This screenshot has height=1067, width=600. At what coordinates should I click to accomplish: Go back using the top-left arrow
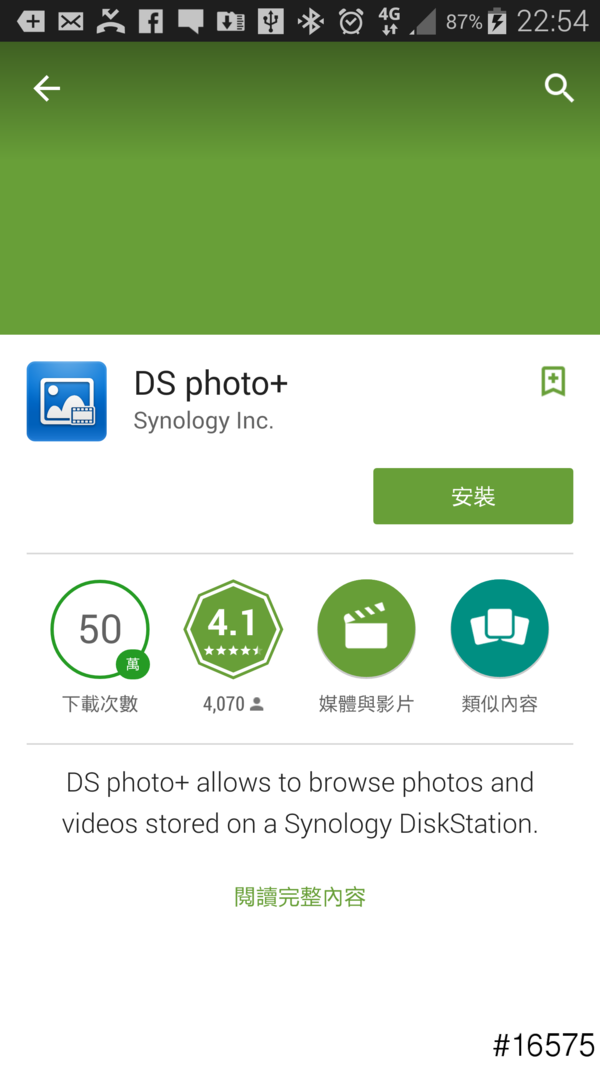click(47, 89)
